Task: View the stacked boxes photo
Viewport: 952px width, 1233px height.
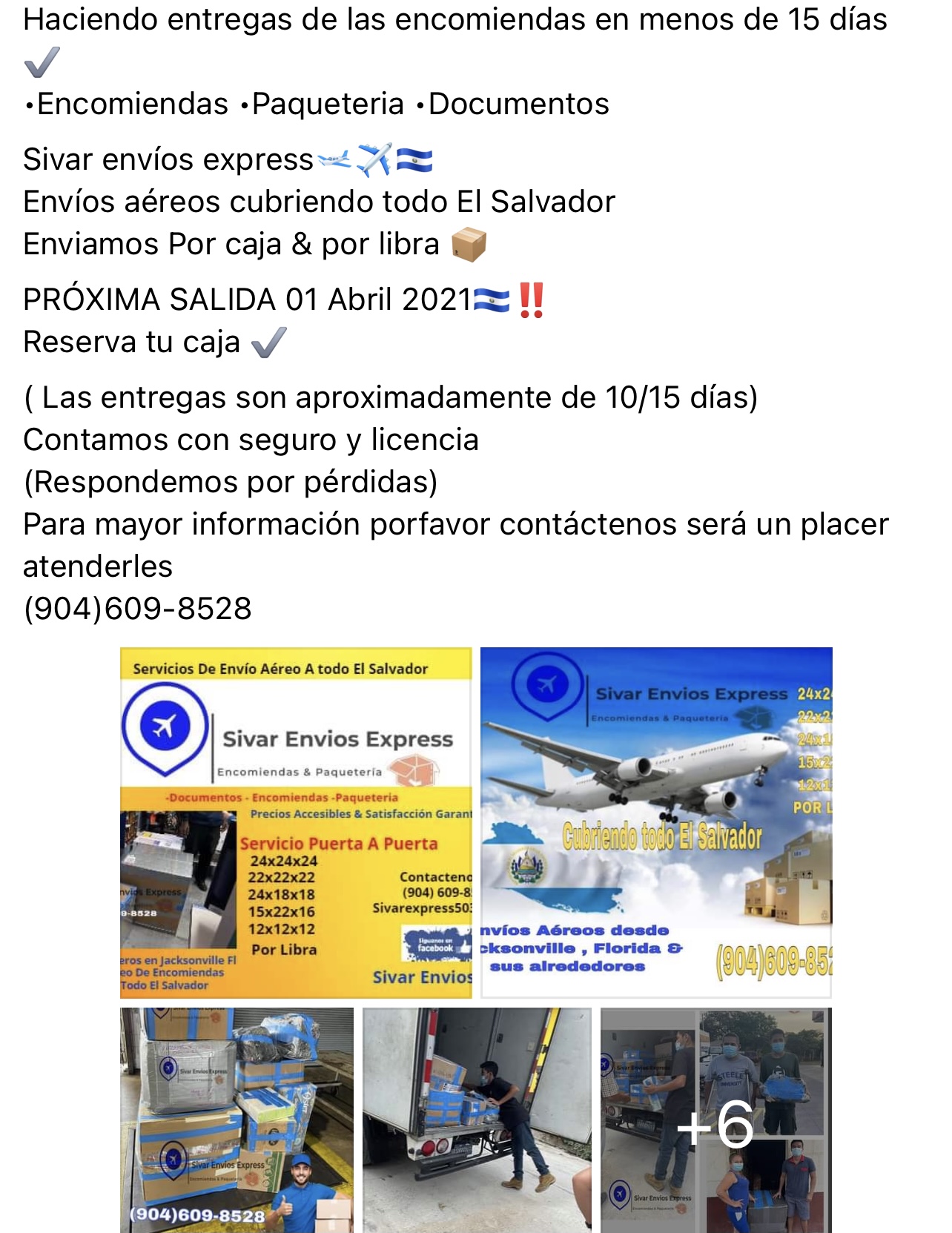Action: [237, 1120]
